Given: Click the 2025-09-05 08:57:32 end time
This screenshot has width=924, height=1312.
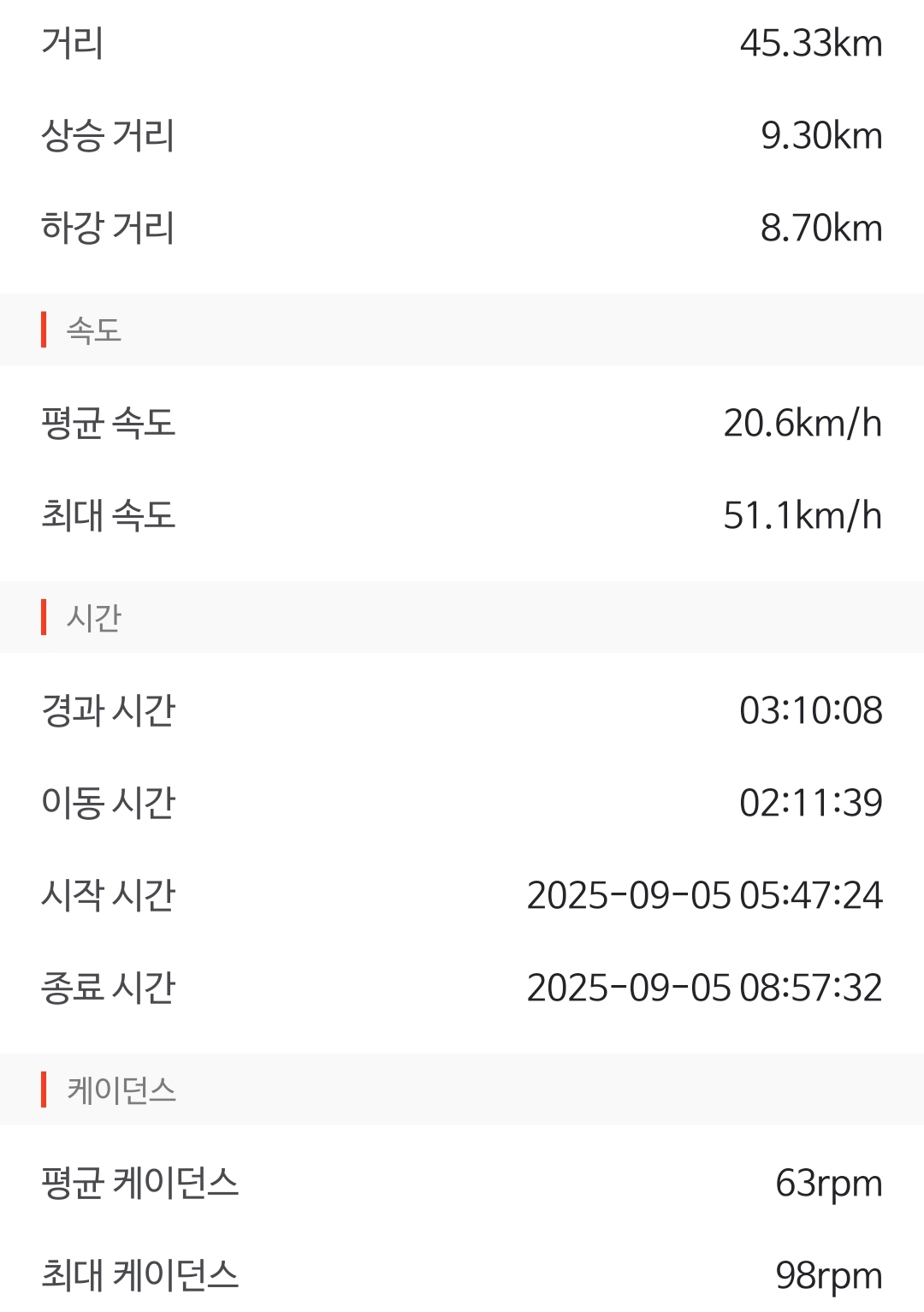Looking at the screenshot, I should tap(706, 988).
